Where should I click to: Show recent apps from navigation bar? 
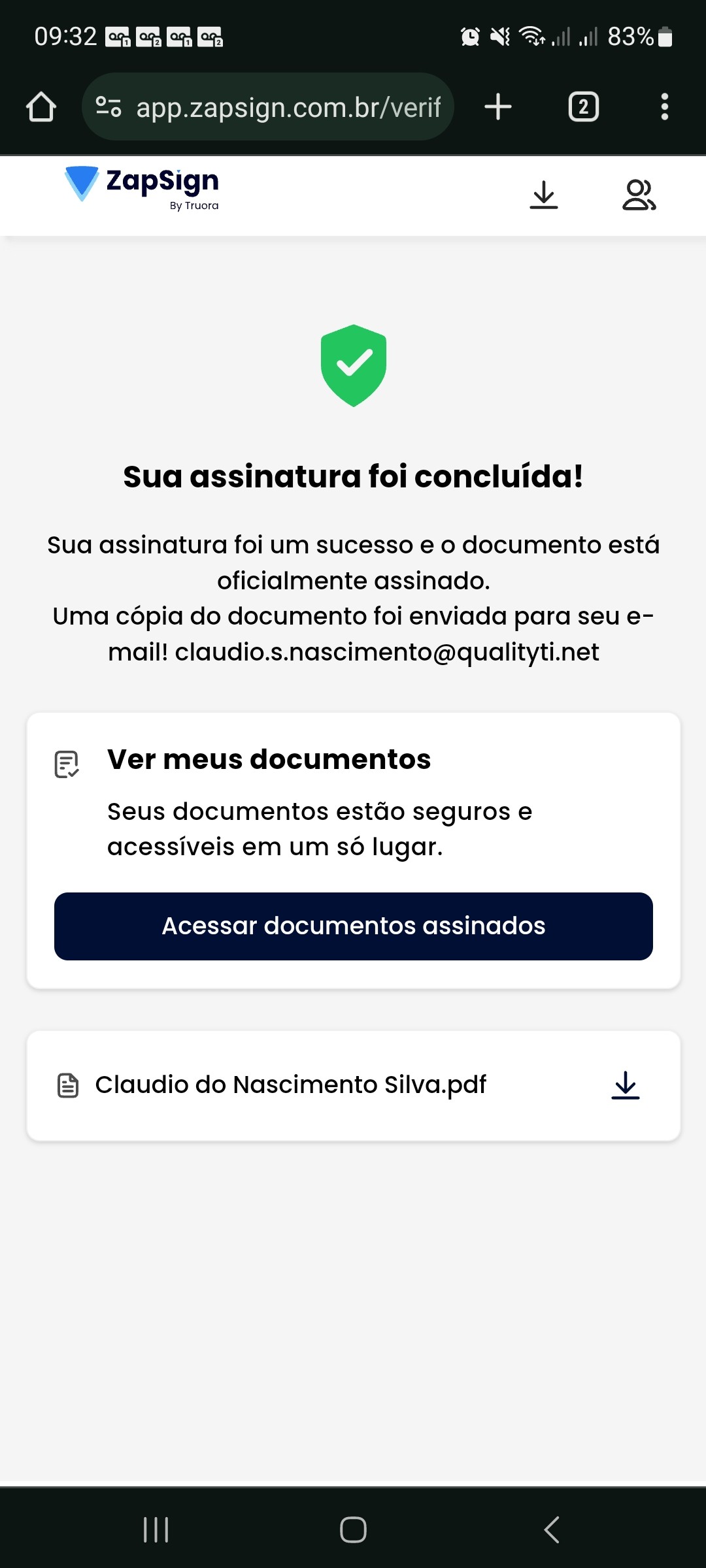156,1529
